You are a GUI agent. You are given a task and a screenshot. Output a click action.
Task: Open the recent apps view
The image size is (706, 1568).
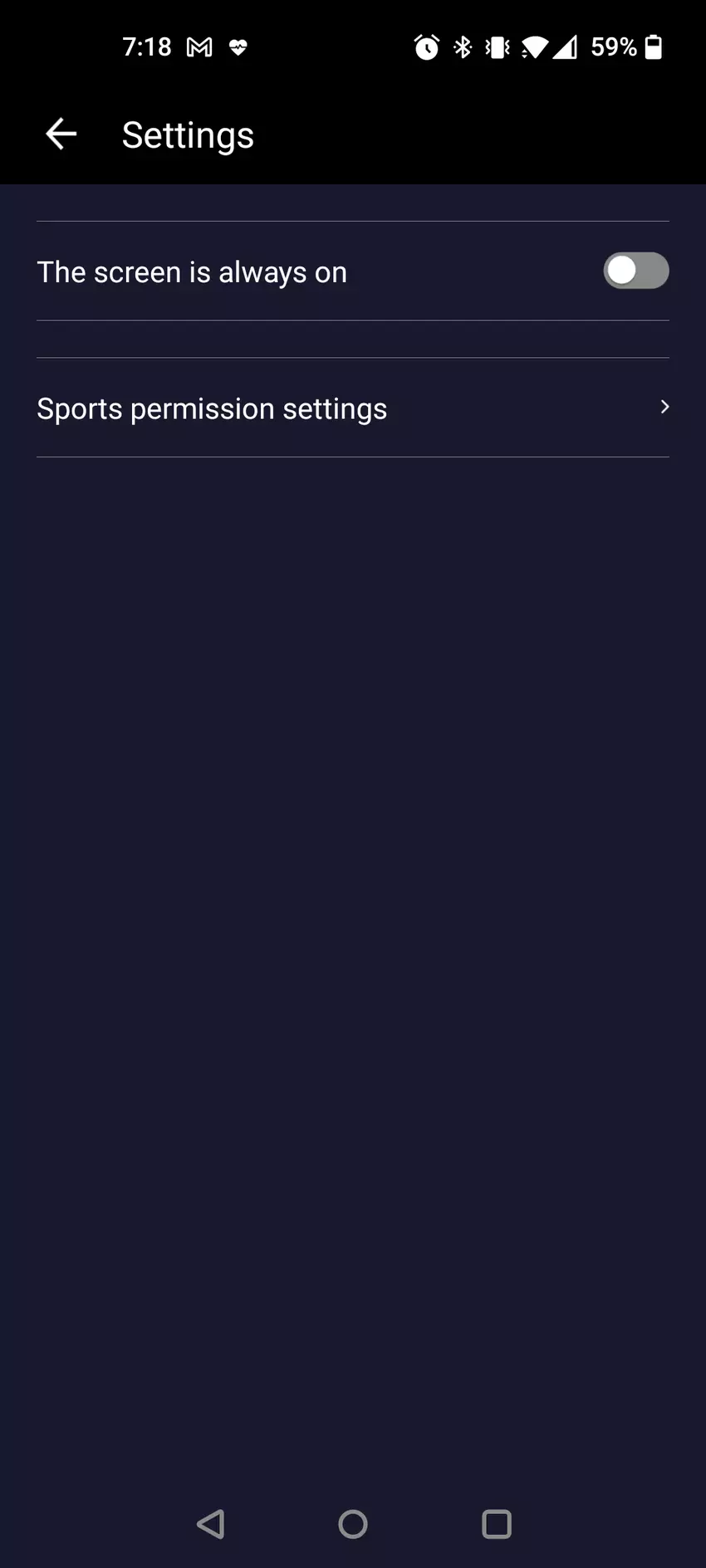[x=497, y=1524]
